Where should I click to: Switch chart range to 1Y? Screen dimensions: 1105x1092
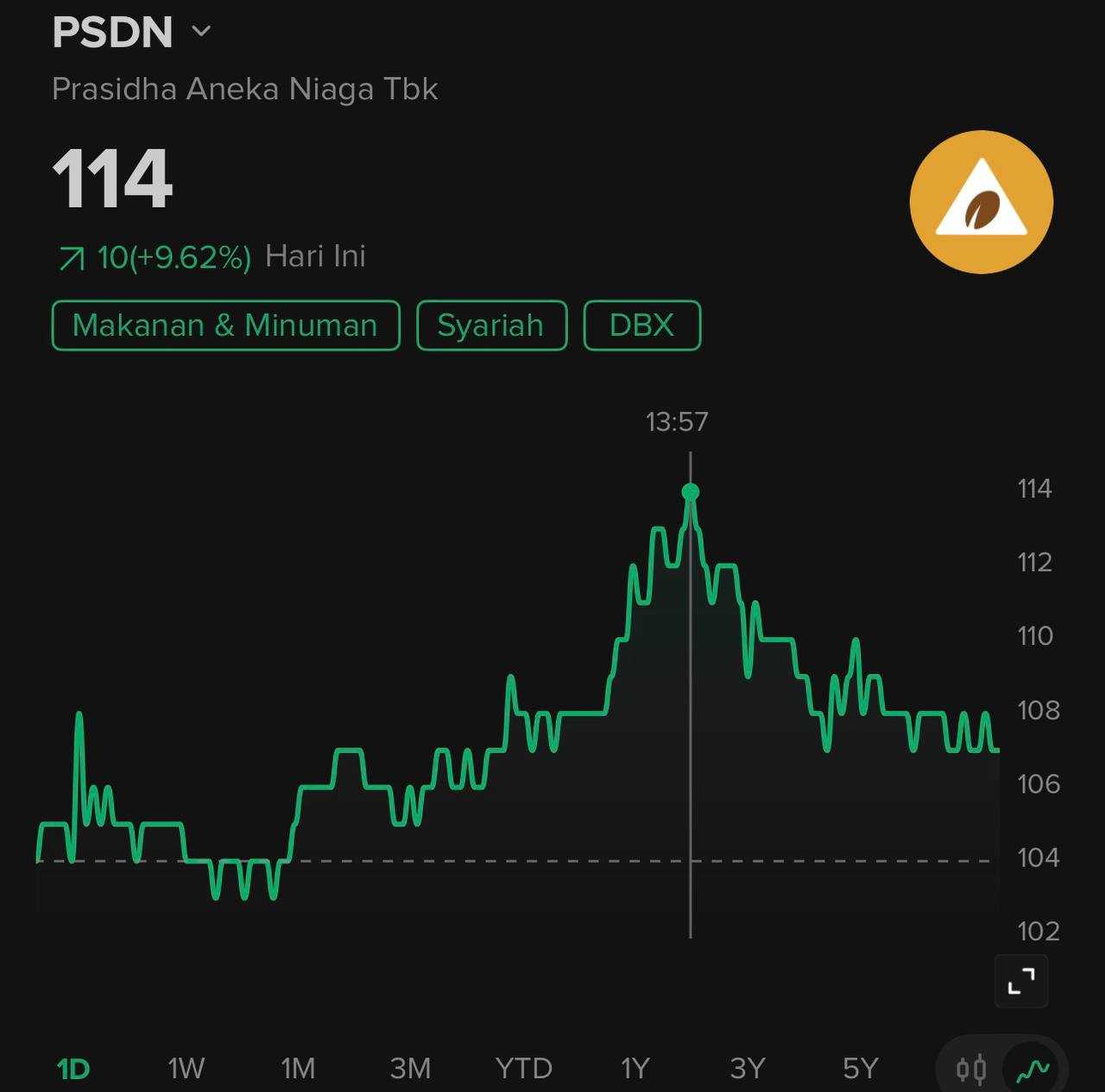(x=635, y=1069)
